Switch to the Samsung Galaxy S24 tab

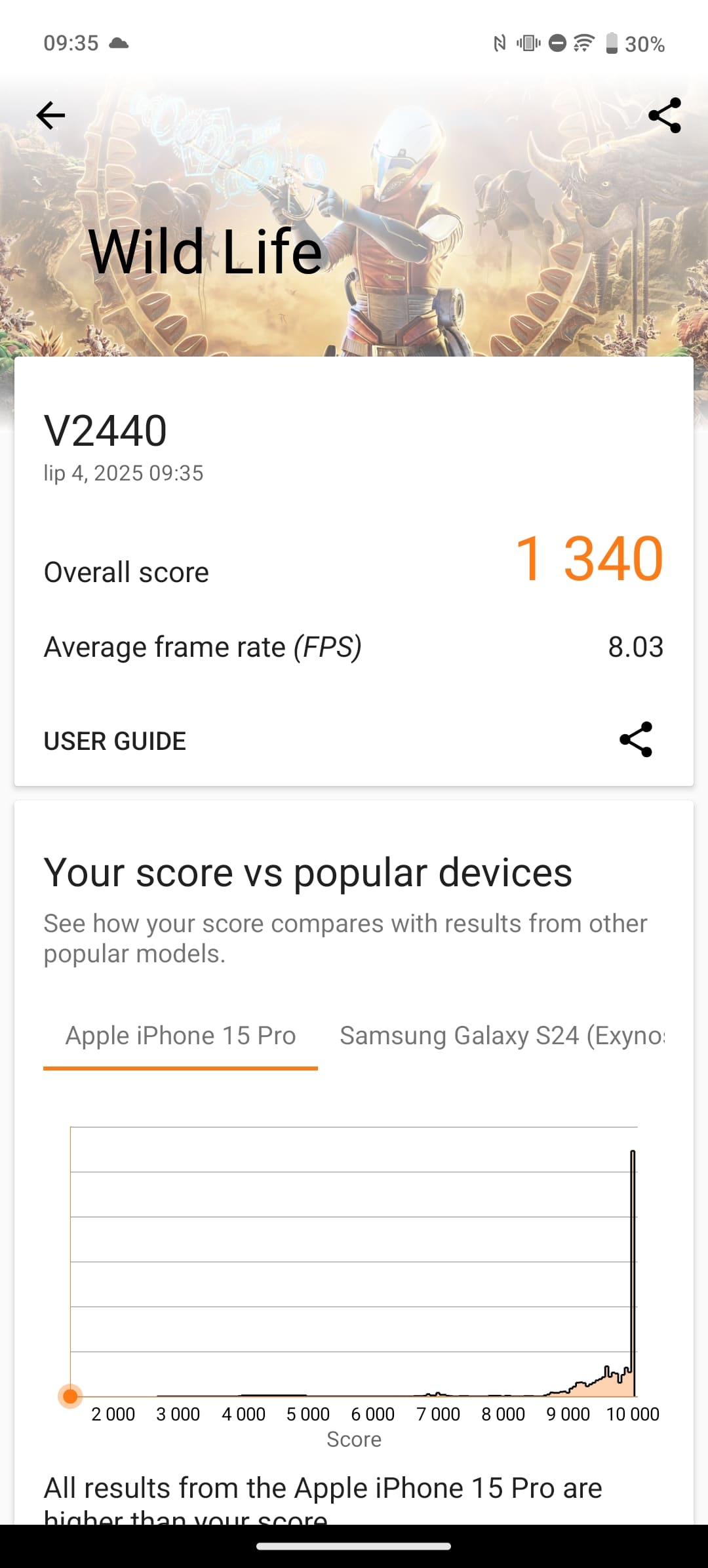coord(502,1036)
